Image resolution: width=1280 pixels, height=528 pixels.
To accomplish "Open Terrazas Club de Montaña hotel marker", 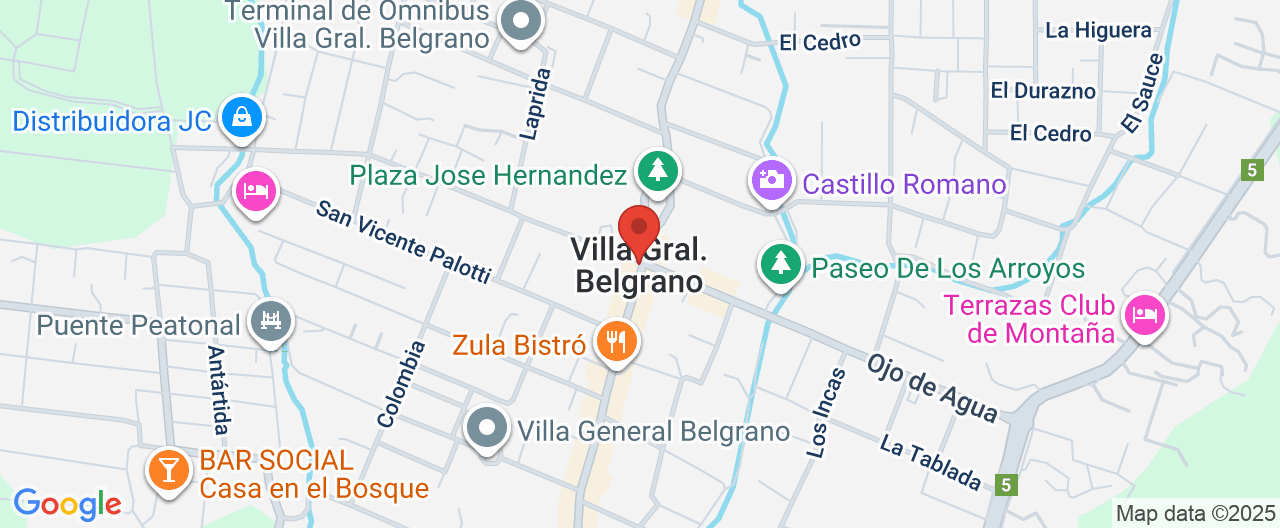I will tap(1143, 315).
